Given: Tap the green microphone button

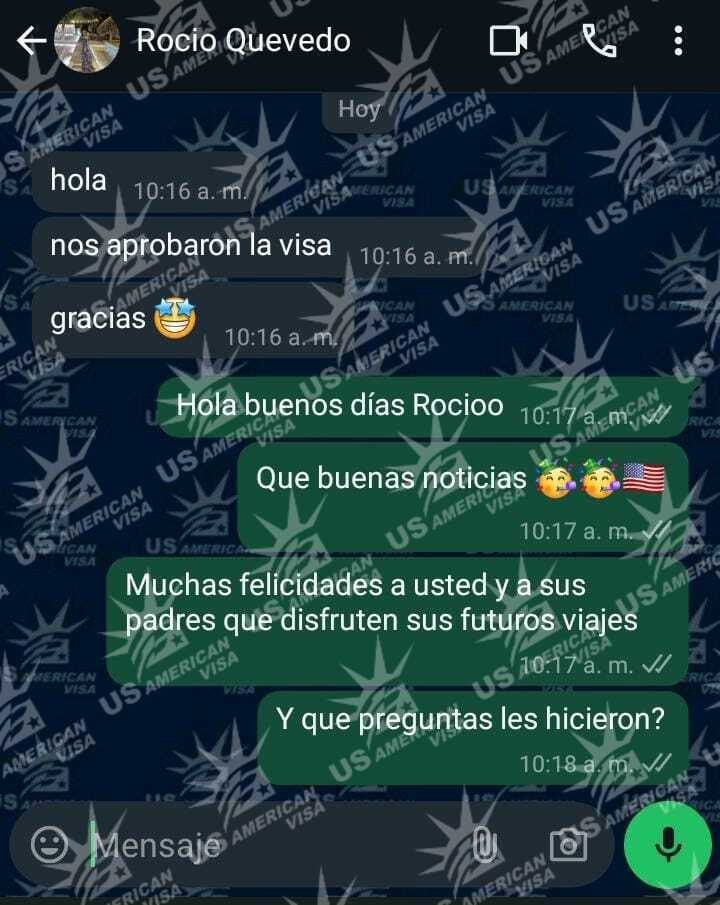Looking at the screenshot, I should point(667,846).
